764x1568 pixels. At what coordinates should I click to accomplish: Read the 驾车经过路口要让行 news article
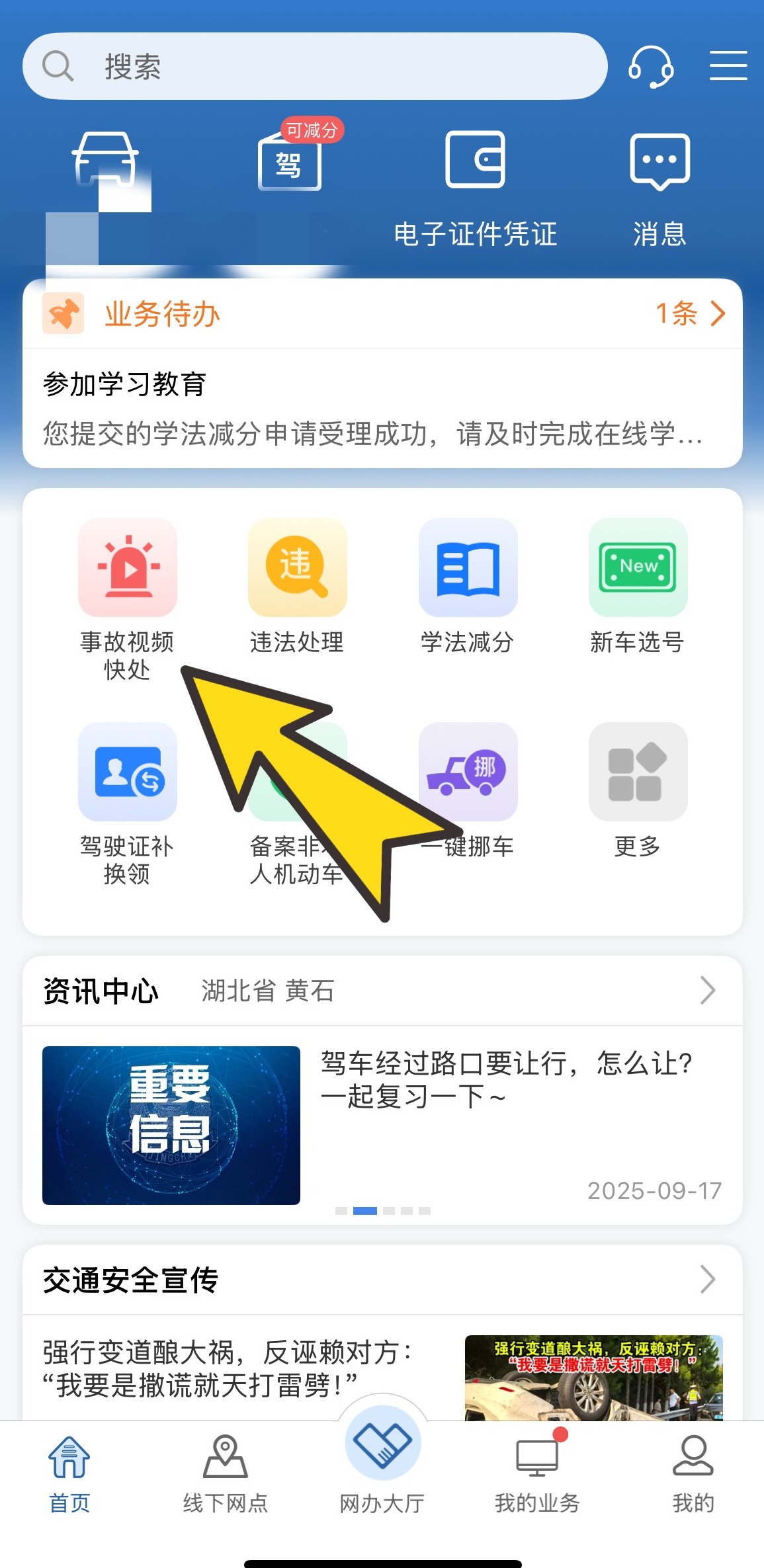point(506,1079)
